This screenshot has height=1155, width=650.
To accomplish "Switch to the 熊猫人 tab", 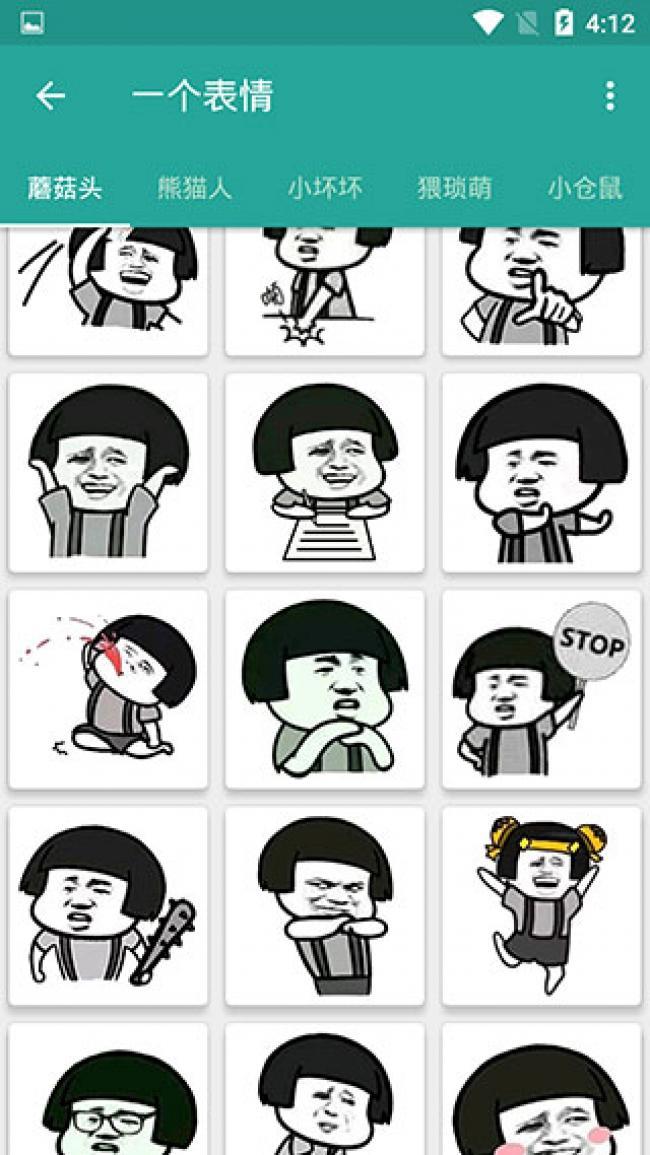I will coord(195,188).
